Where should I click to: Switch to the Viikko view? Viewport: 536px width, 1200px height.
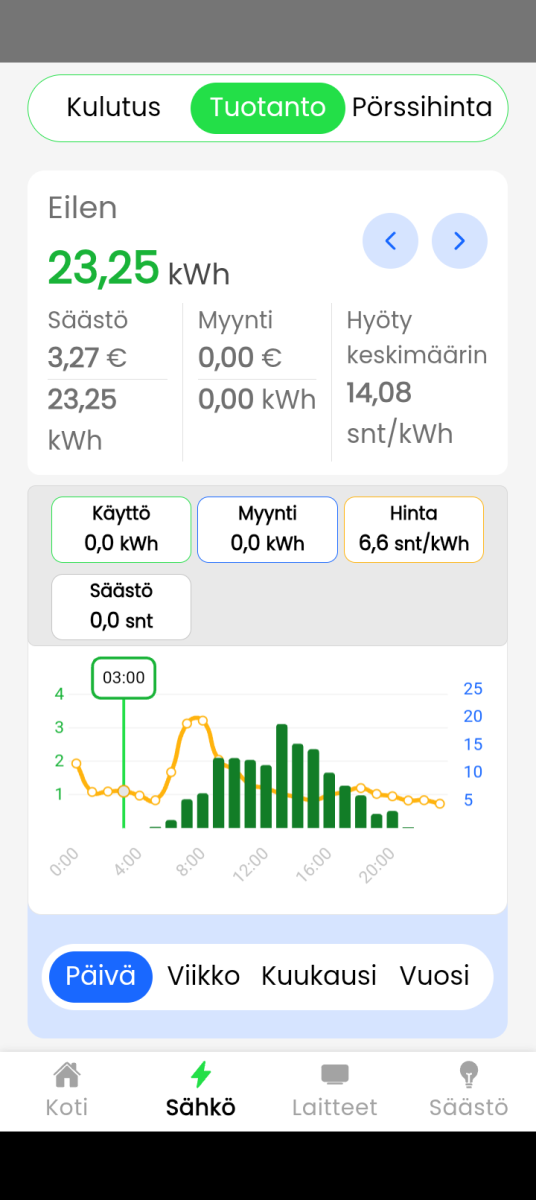point(204,976)
